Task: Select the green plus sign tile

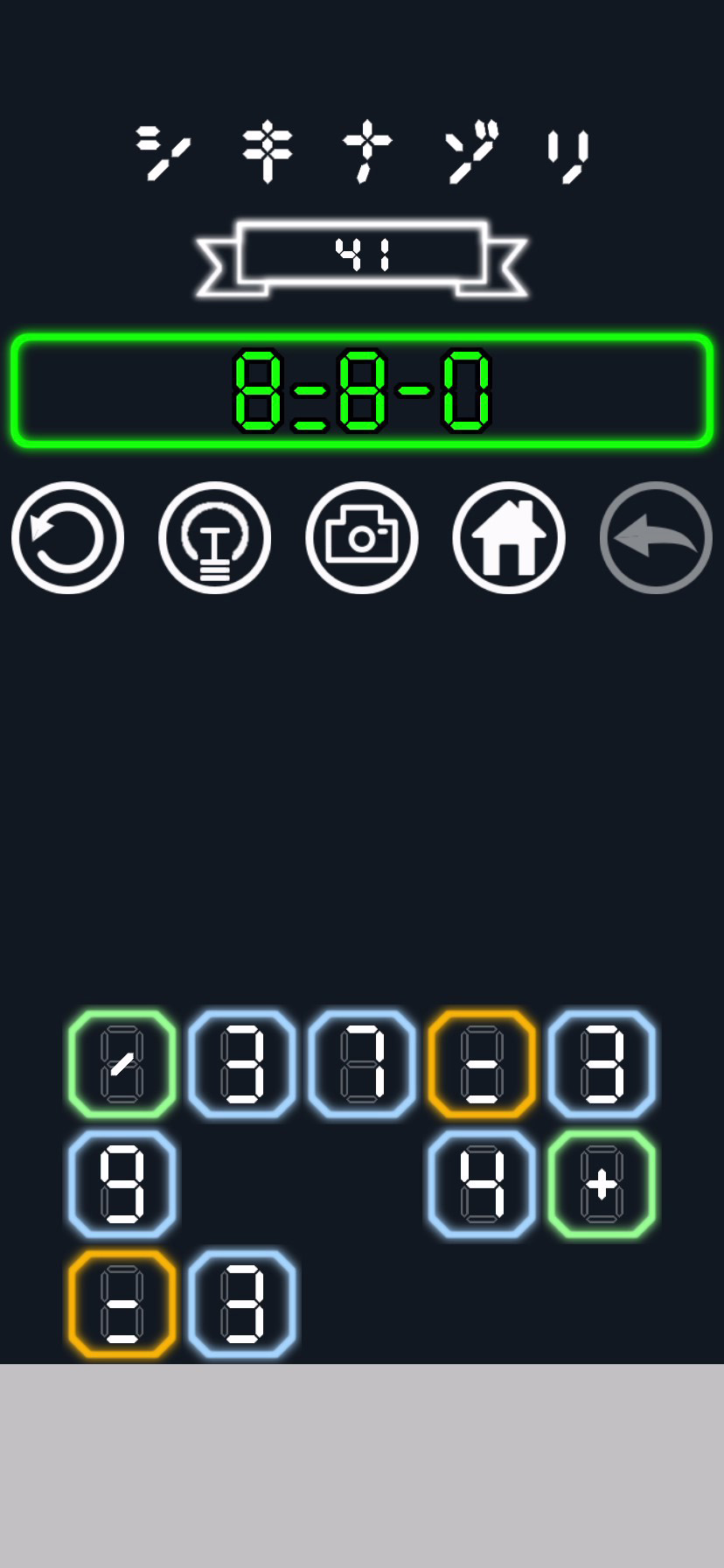Action: 602,1183
